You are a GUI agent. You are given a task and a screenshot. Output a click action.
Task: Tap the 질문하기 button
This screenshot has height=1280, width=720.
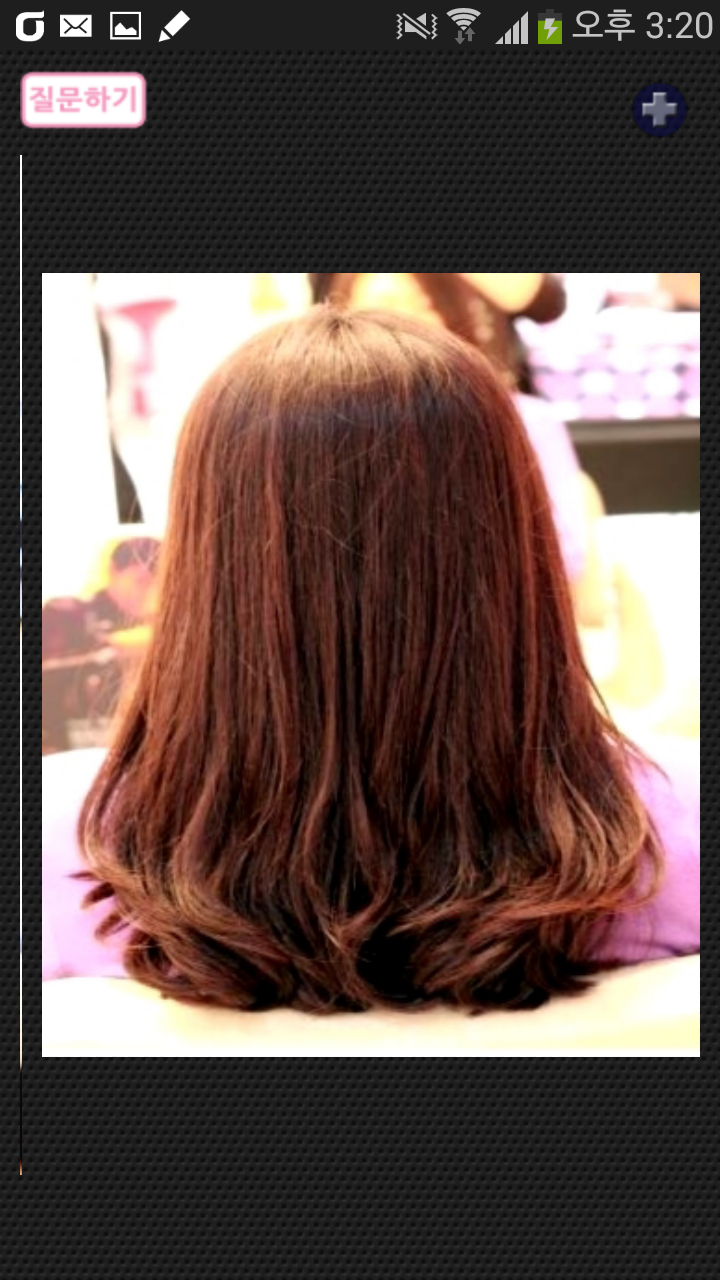[84, 100]
